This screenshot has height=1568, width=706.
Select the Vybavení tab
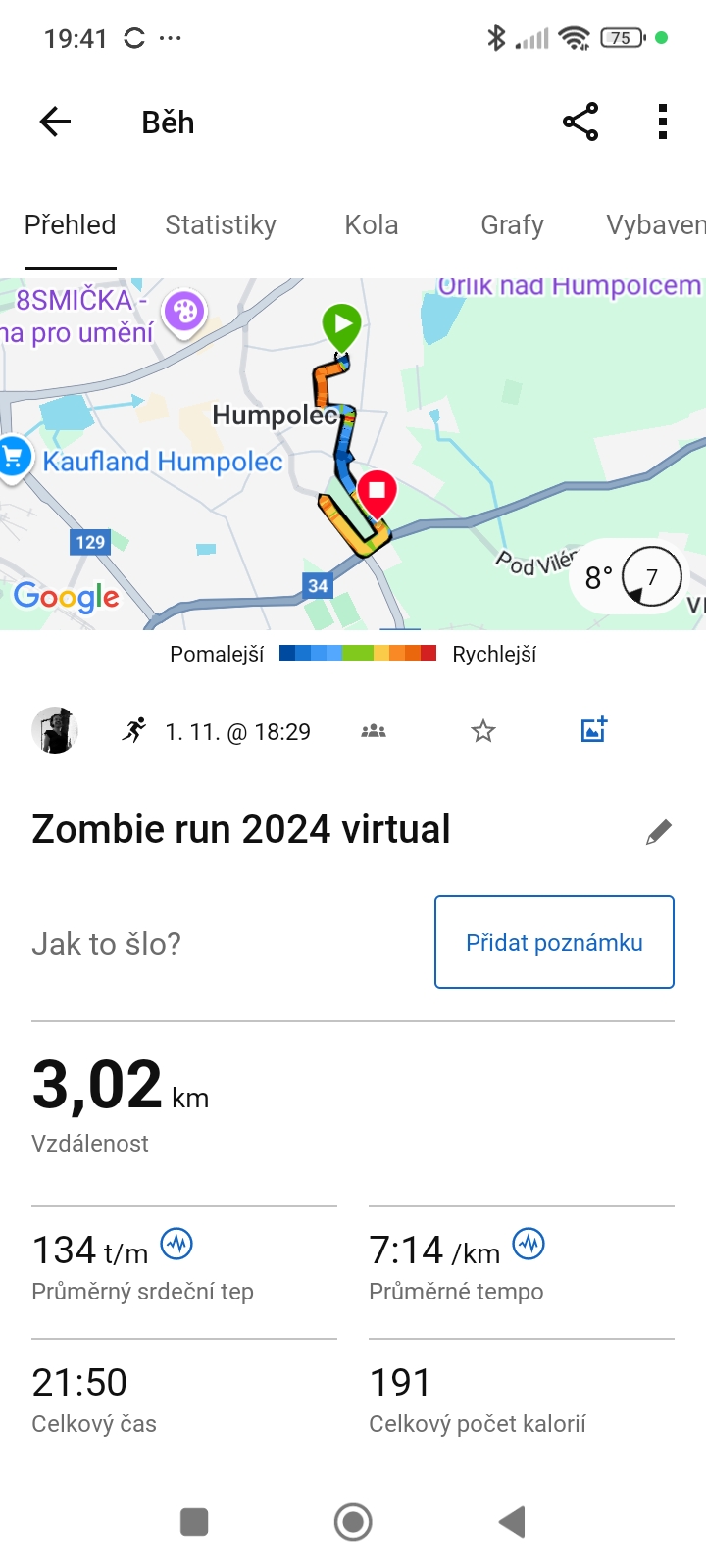pyautogui.click(x=655, y=225)
